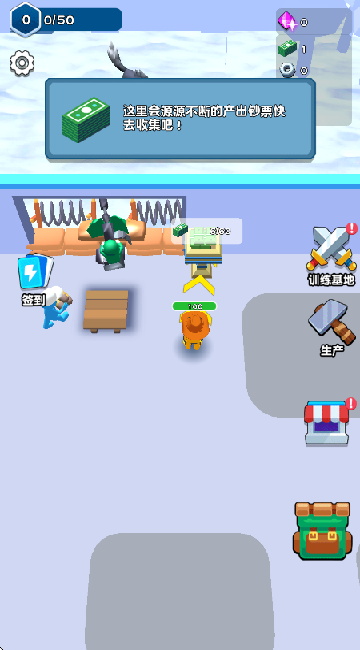Viewport: 360px width, 650px height.
Task: Open the settings gear
Action: (22, 63)
